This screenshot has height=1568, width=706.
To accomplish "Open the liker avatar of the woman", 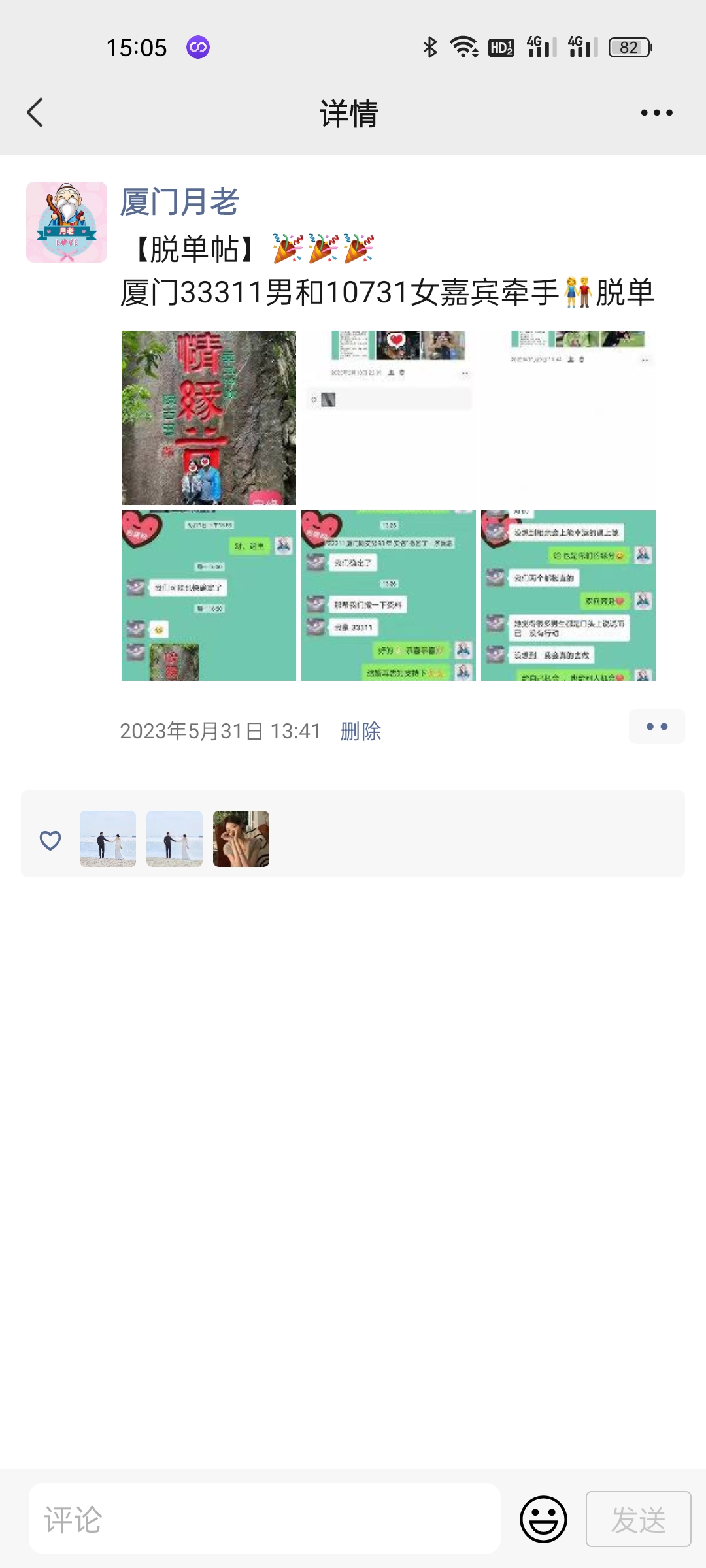I will click(x=241, y=839).
